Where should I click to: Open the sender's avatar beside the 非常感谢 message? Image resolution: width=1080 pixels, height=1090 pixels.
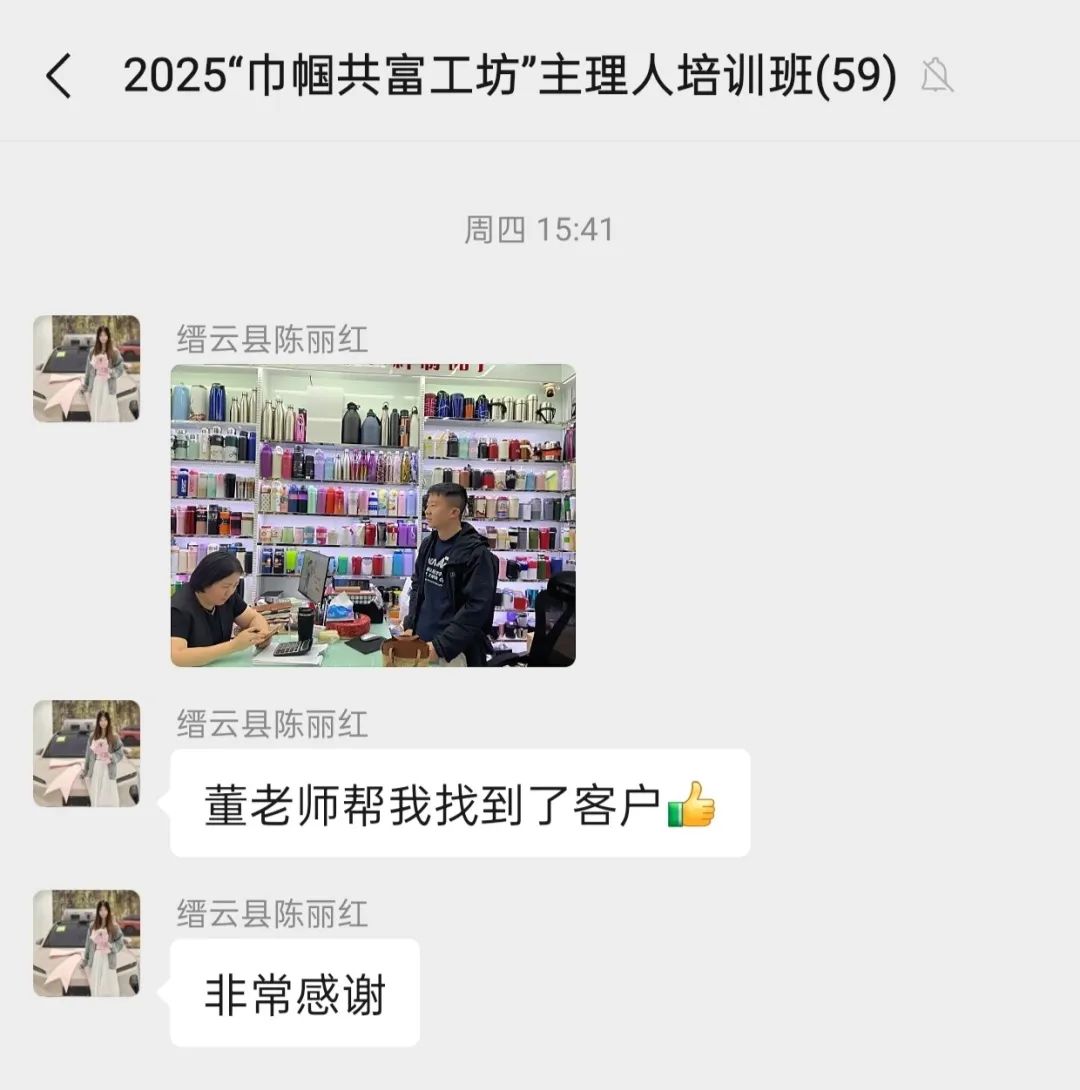pos(87,943)
